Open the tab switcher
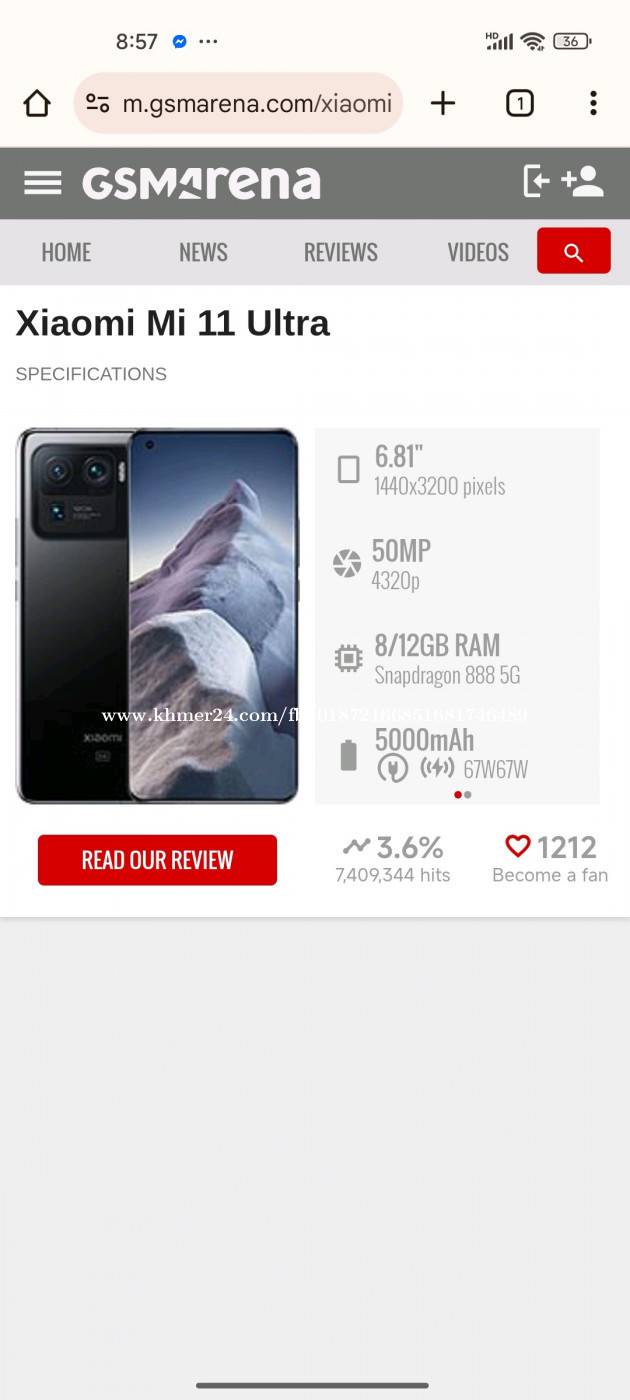 (x=520, y=103)
